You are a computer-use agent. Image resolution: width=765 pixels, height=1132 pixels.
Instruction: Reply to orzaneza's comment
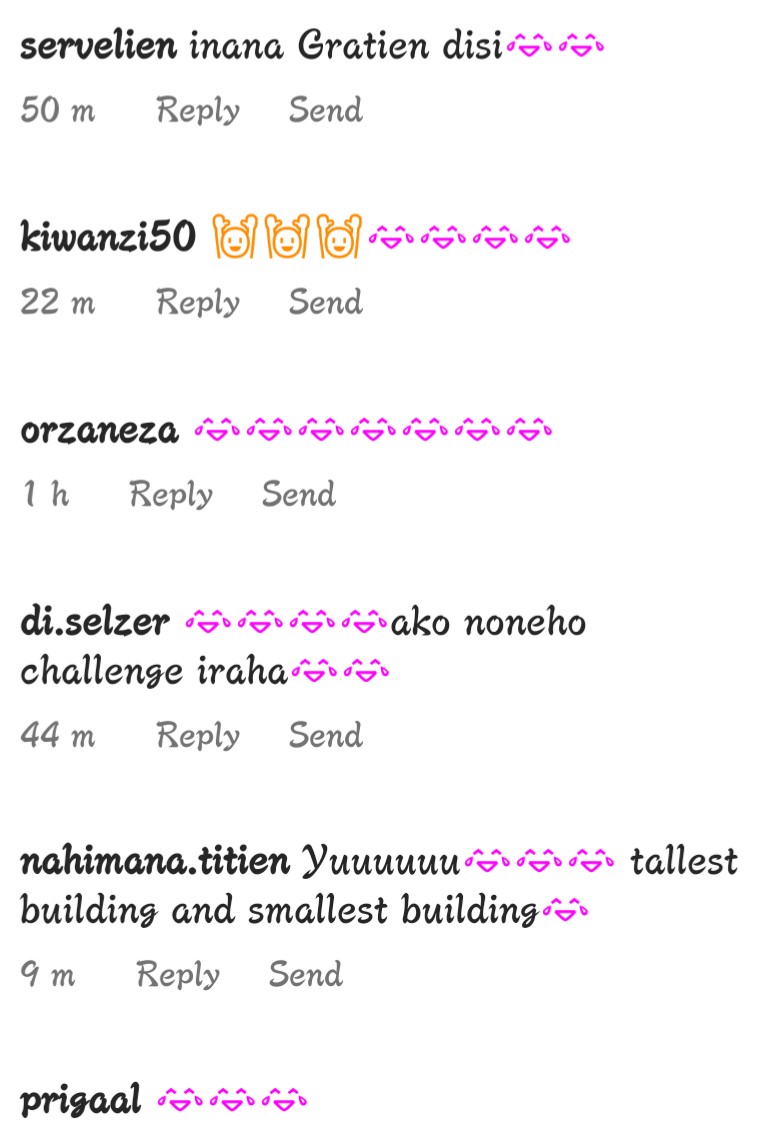coord(170,494)
